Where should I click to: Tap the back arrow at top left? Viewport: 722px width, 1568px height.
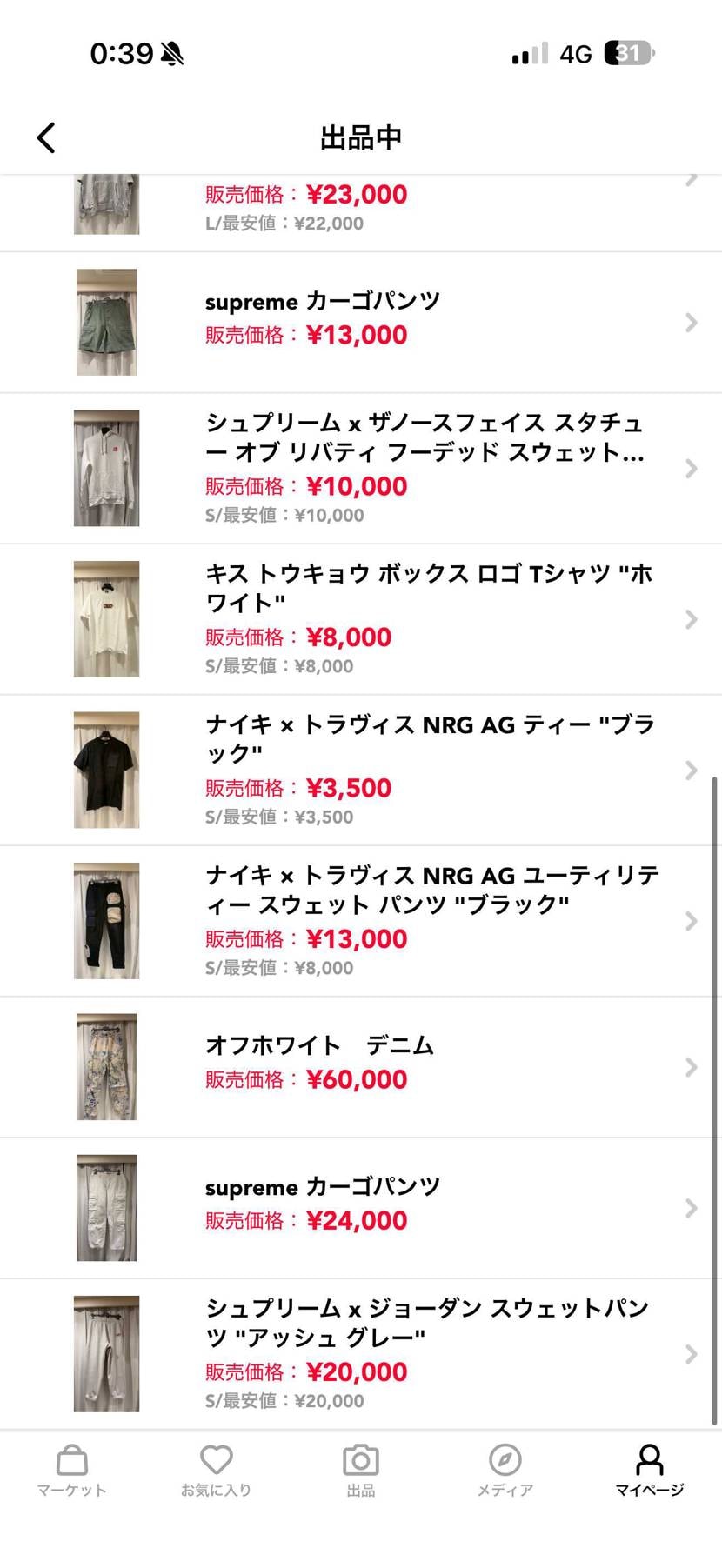pos(47,137)
